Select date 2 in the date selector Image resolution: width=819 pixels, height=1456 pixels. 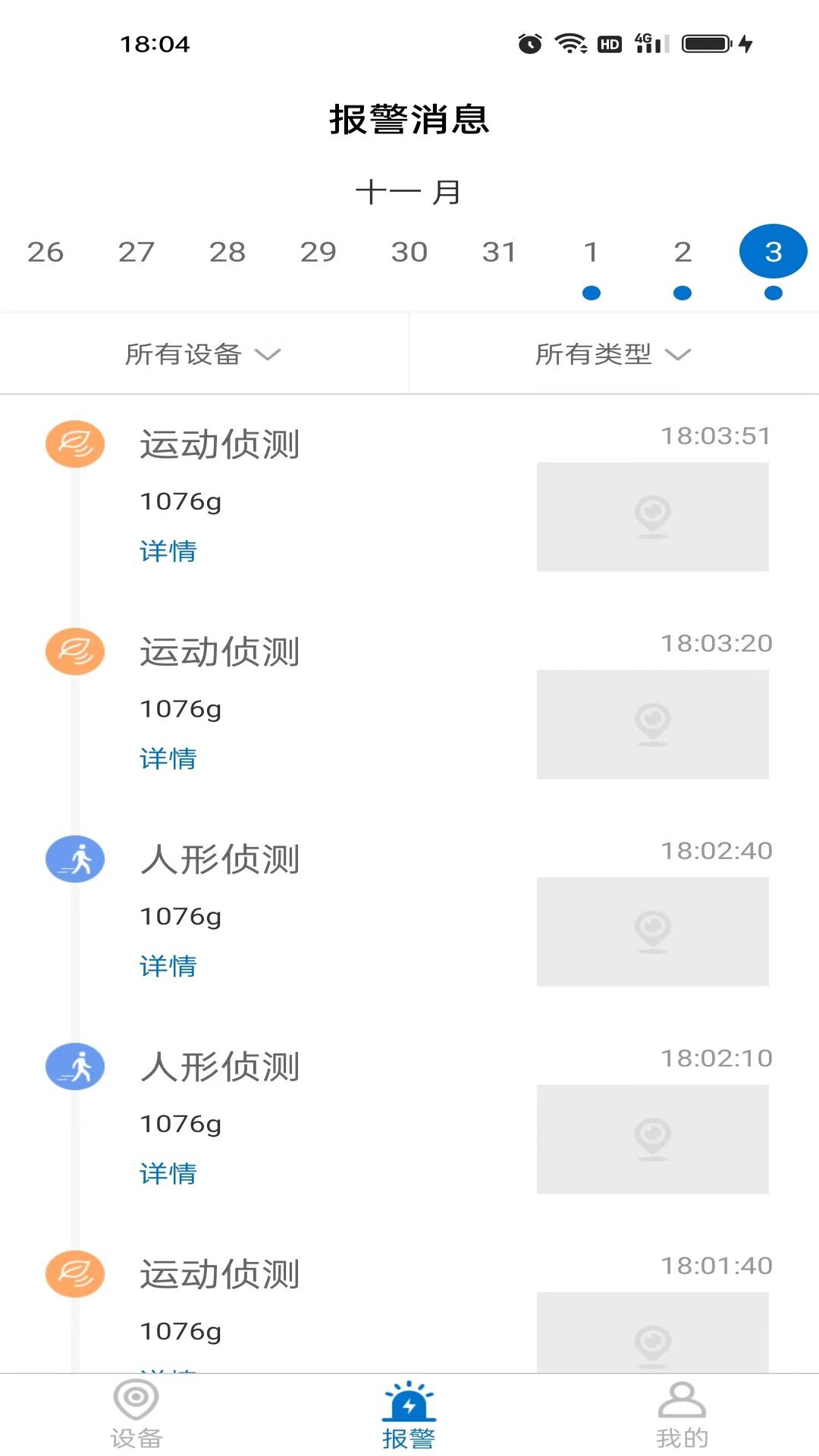(682, 251)
